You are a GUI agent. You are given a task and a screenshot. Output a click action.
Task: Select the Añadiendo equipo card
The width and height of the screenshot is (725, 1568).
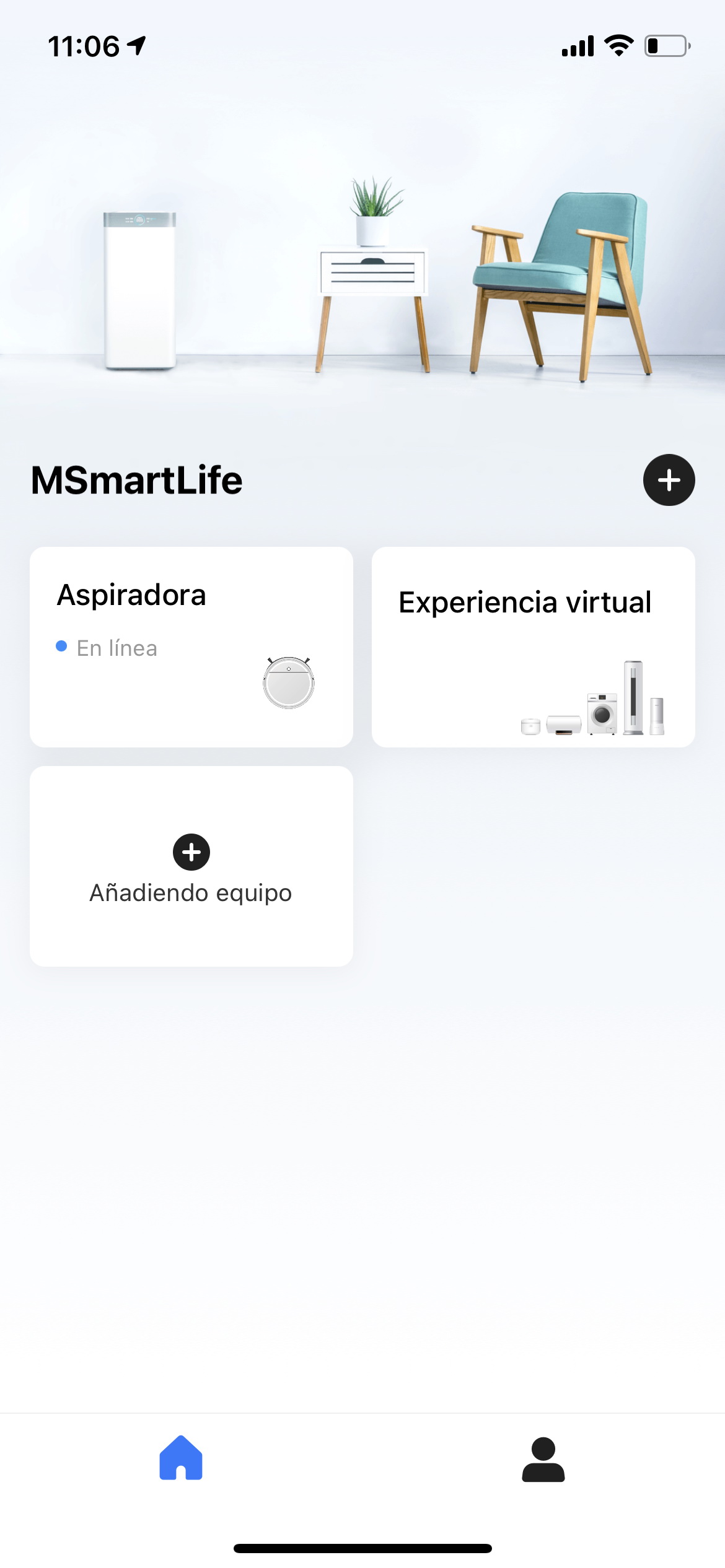191,866
